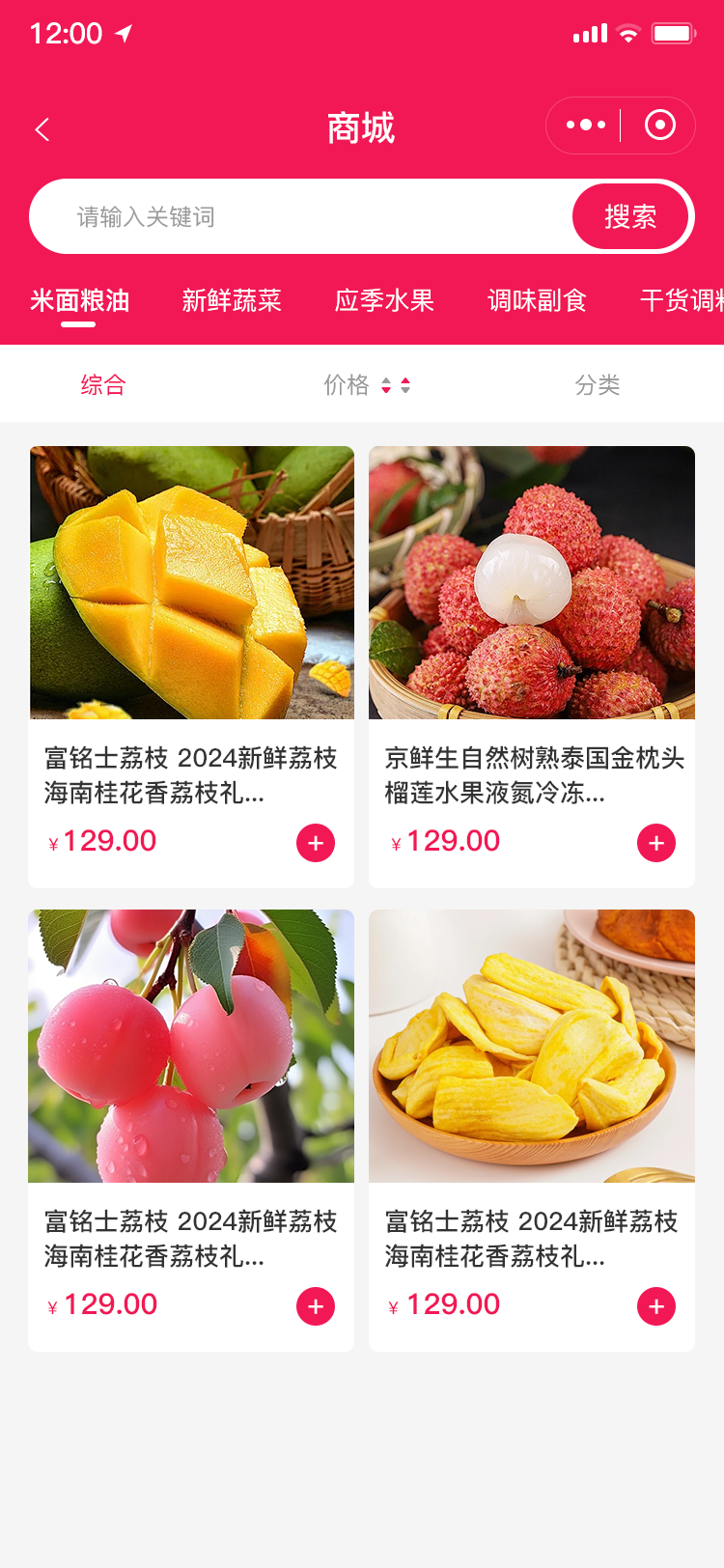Tap the 搜索 button
This screenshot has height=1568, width=724.
(630, 217)
